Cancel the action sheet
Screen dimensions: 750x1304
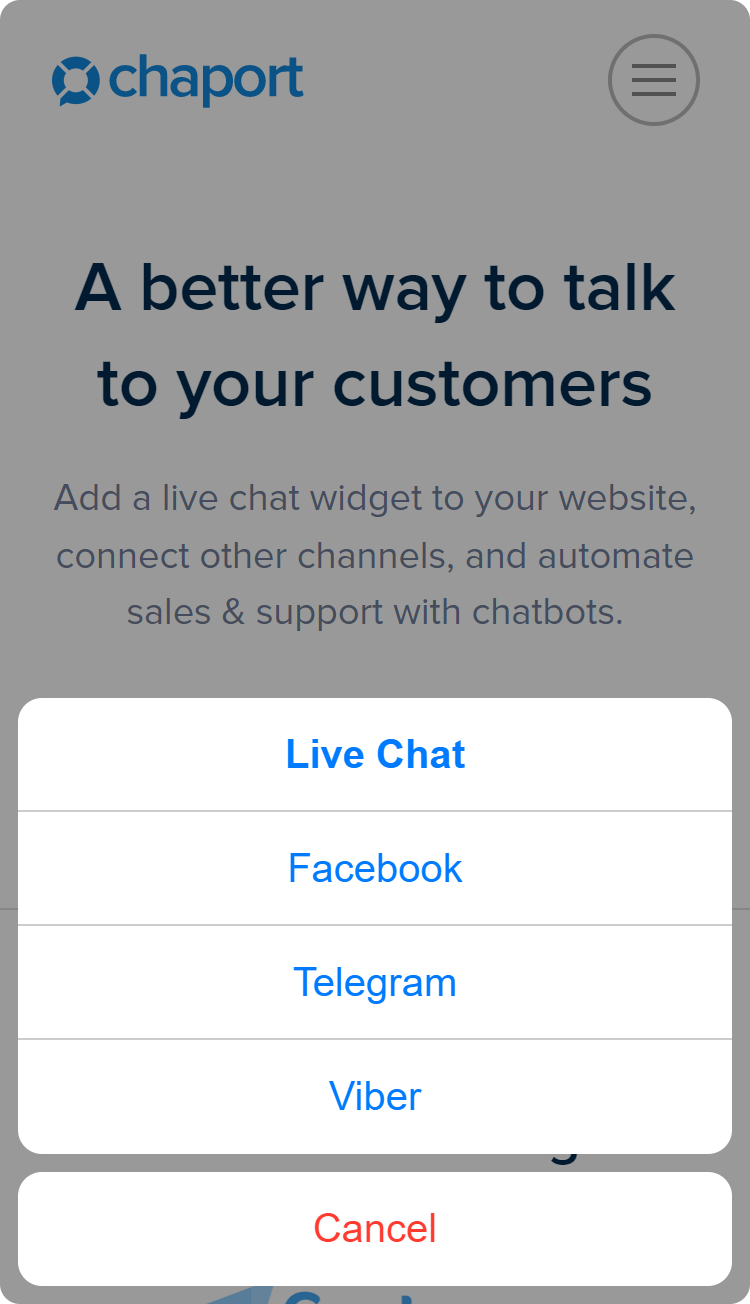coord(375,1228)
